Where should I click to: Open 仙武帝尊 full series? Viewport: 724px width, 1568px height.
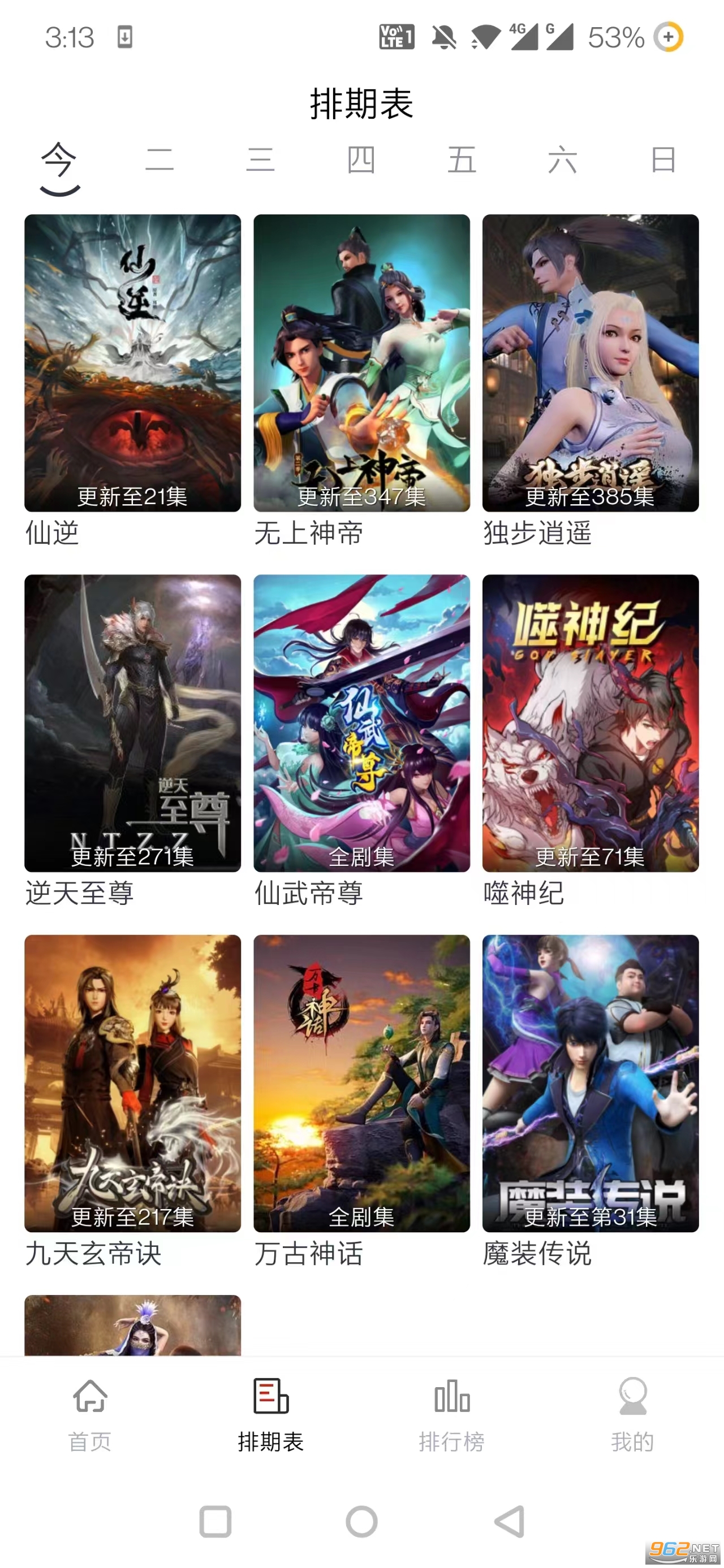click(x=361, y=723)
